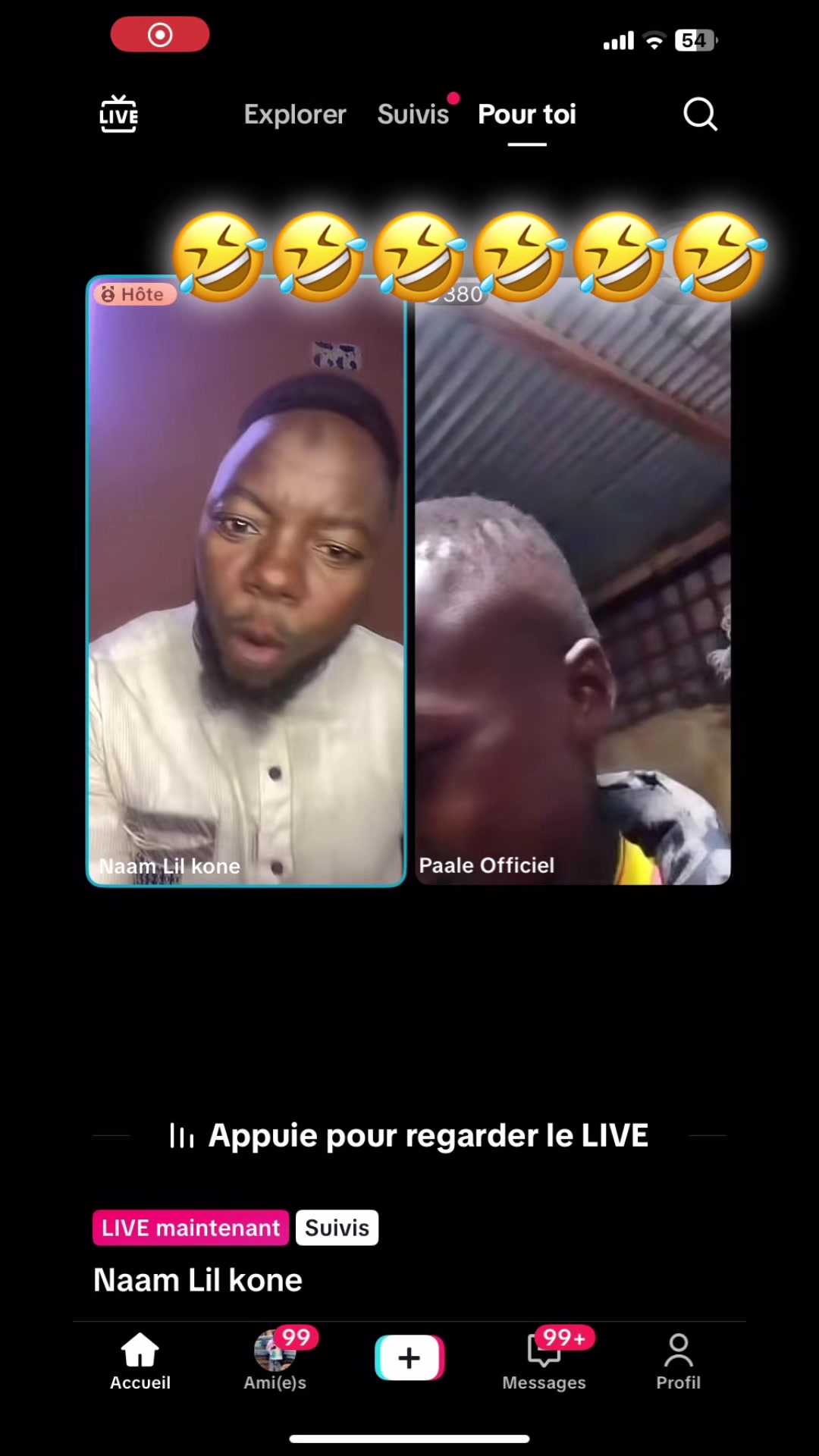Image resolution: width=819 pixels, height=1456 pixels.
Task: Go to the Accueil tab
Action: [140, 1362]
